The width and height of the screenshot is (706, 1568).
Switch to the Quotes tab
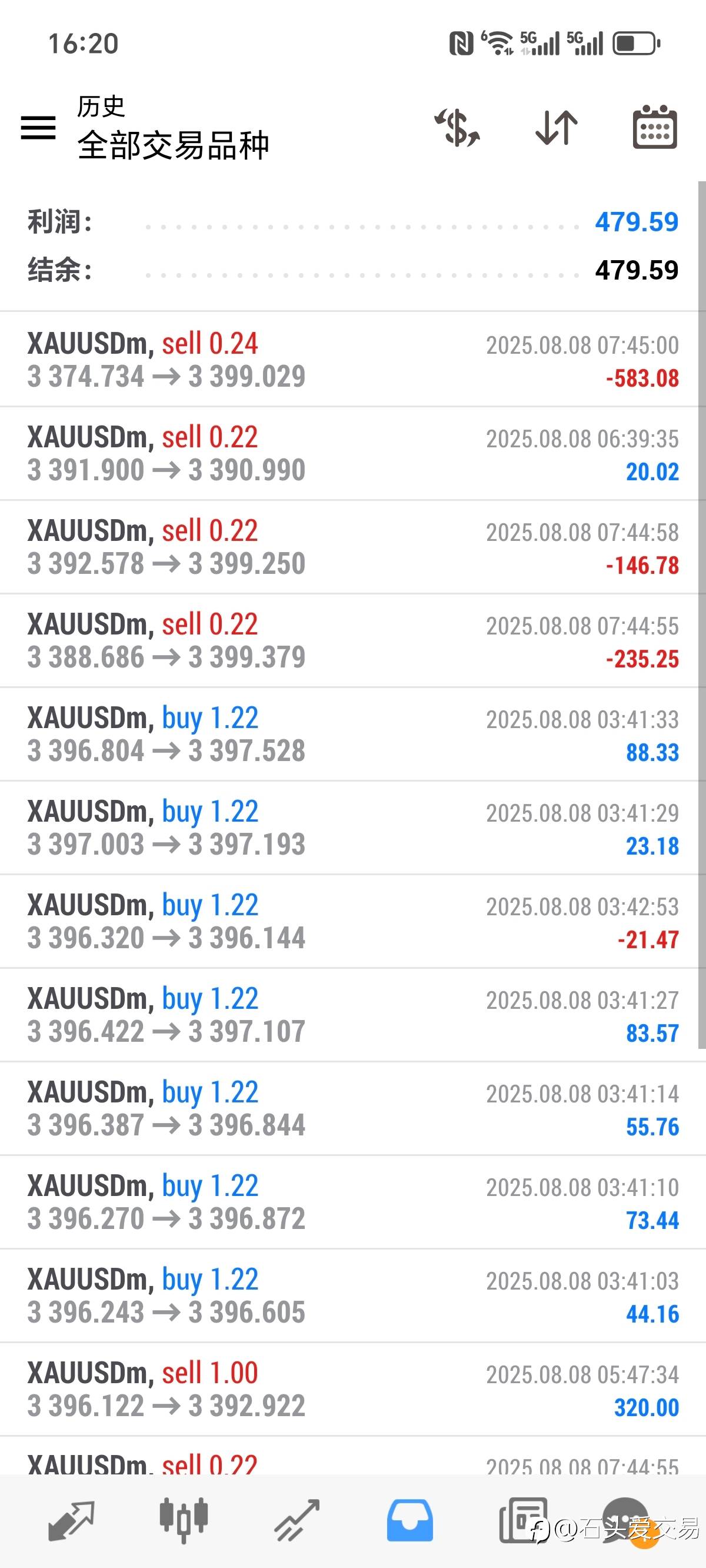click(71, 1520)
